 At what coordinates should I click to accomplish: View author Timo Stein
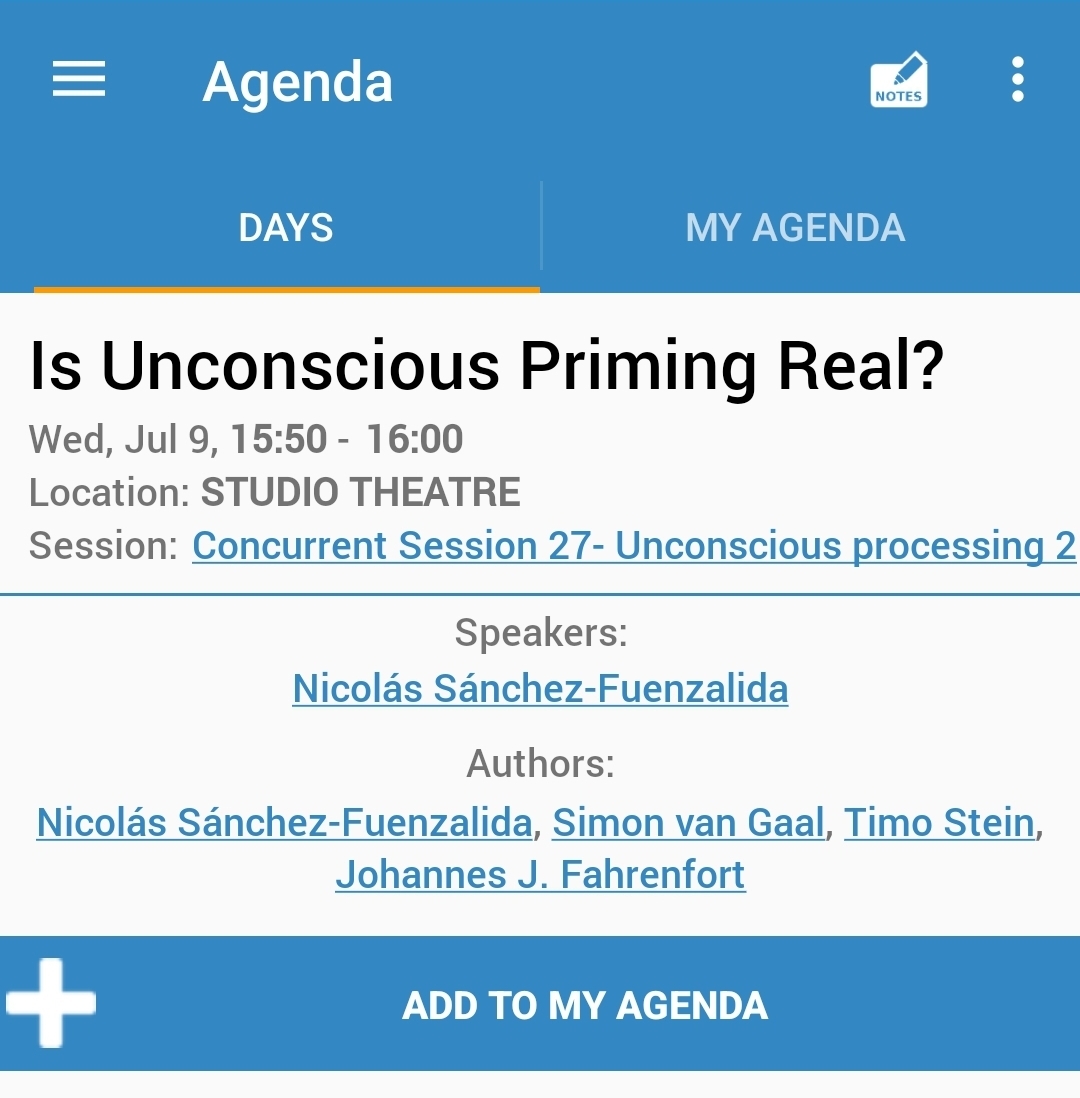pyautogui.click(x=939, y=822)
